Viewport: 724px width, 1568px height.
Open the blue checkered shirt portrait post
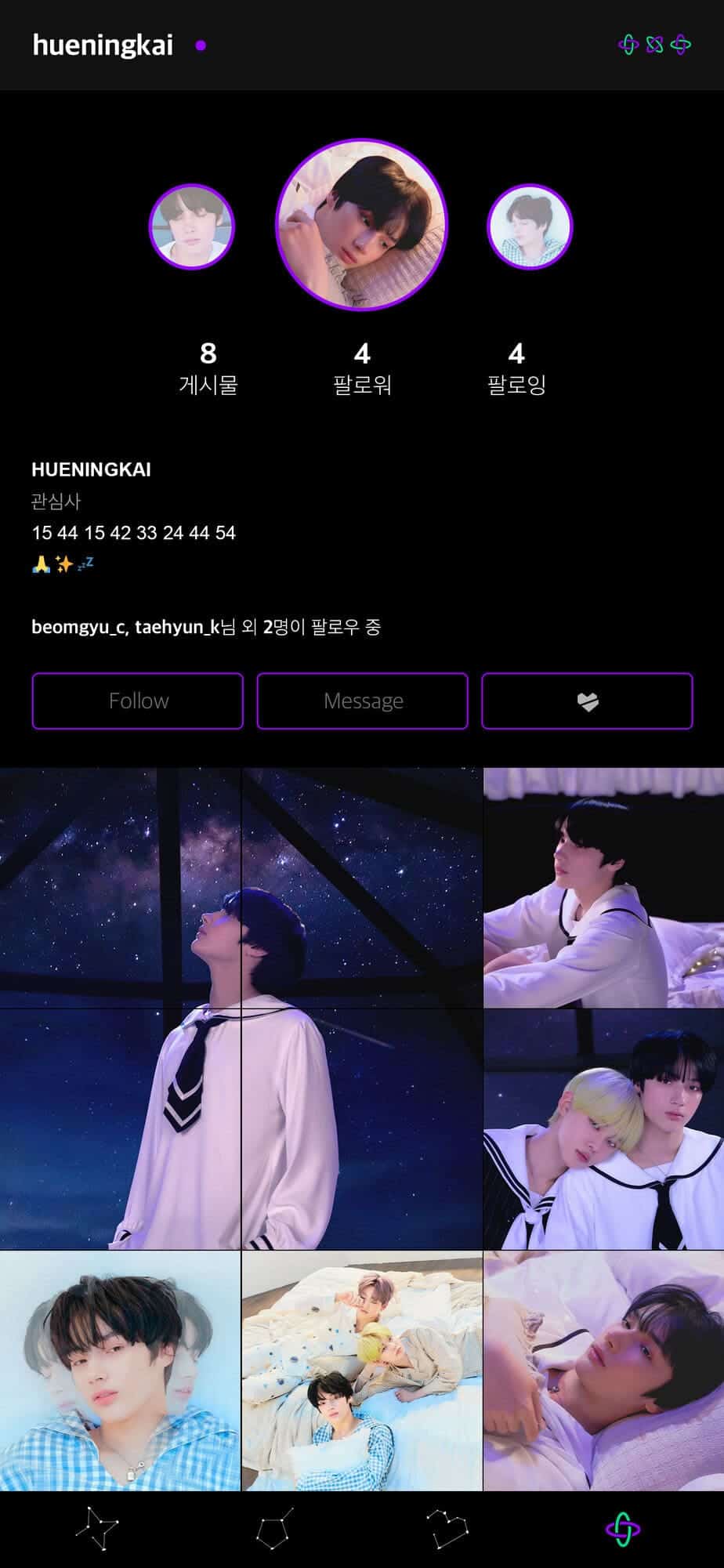click(120, 1371)
